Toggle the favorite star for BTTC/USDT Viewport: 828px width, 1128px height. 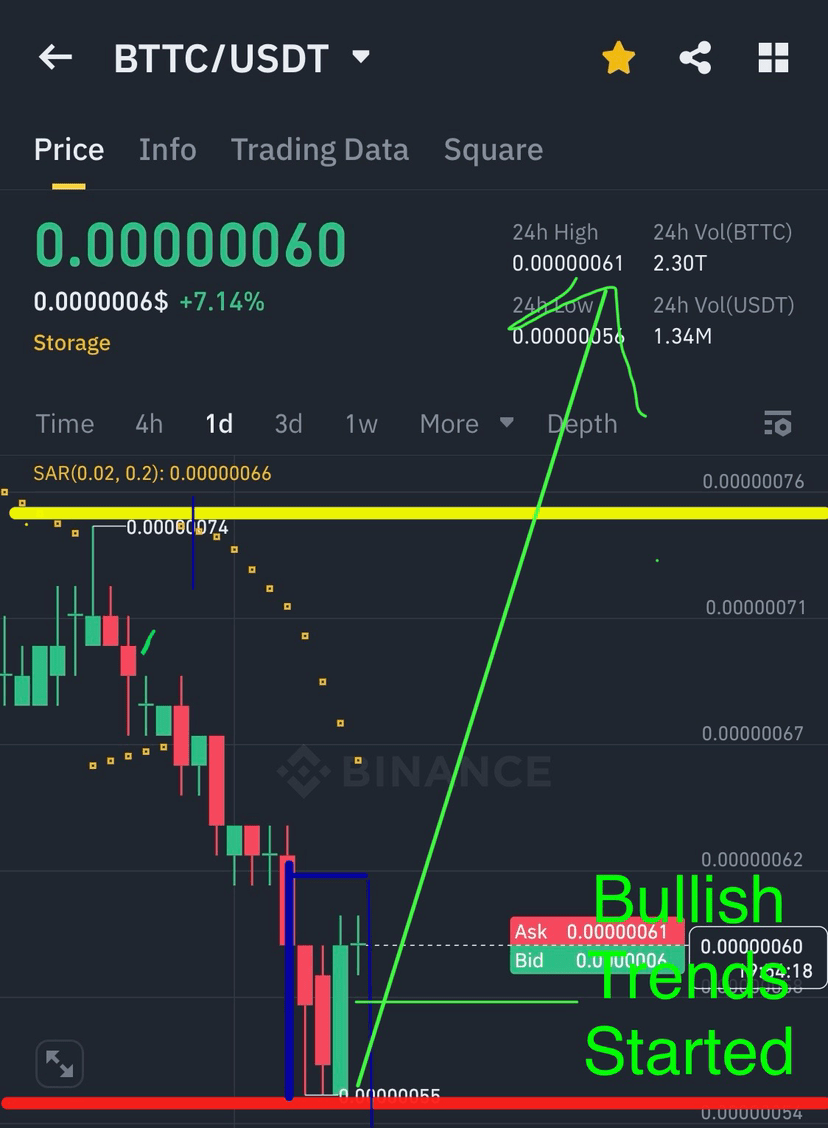(618, 57)
